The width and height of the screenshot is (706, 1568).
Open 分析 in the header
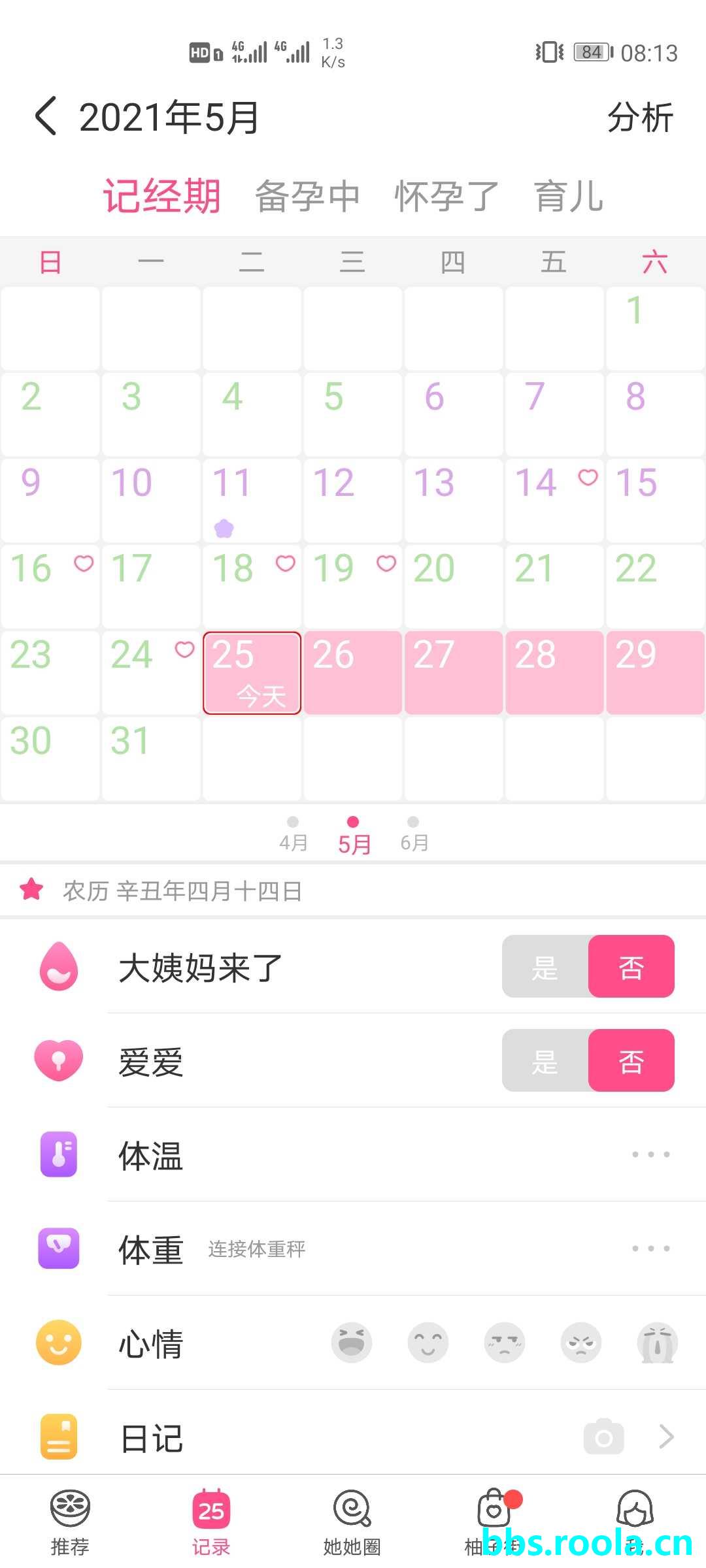point(639,118)
